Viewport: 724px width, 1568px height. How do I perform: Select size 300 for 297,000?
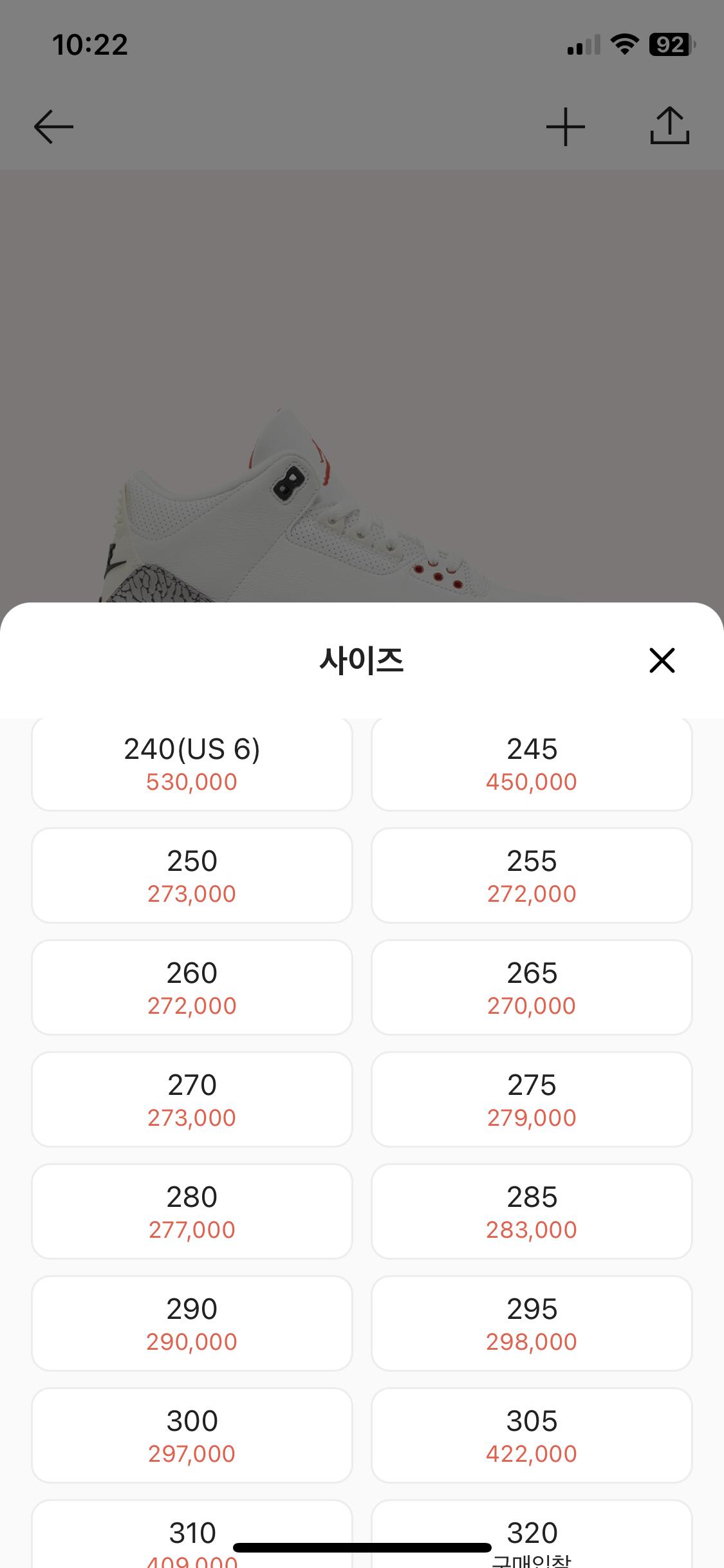(x=192, y=1435)
